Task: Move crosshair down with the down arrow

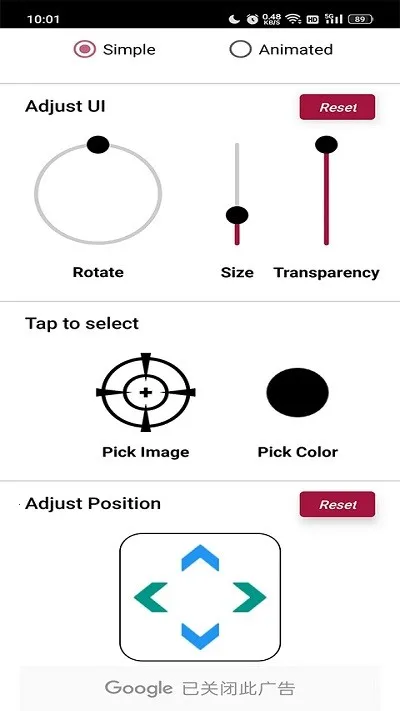Action: (x=200, y=636)
